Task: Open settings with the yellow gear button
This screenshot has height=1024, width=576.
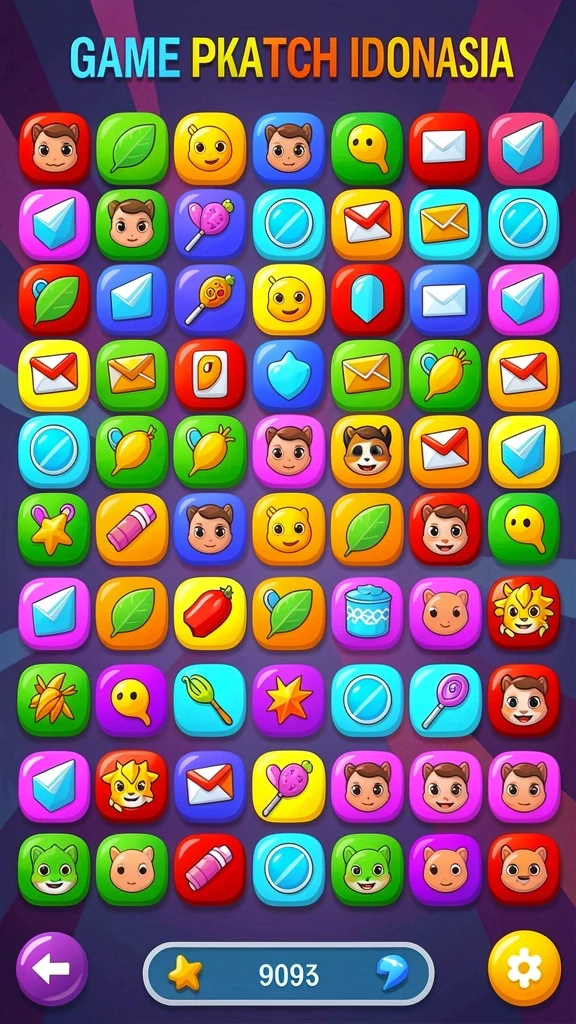Action: [524, 969]
